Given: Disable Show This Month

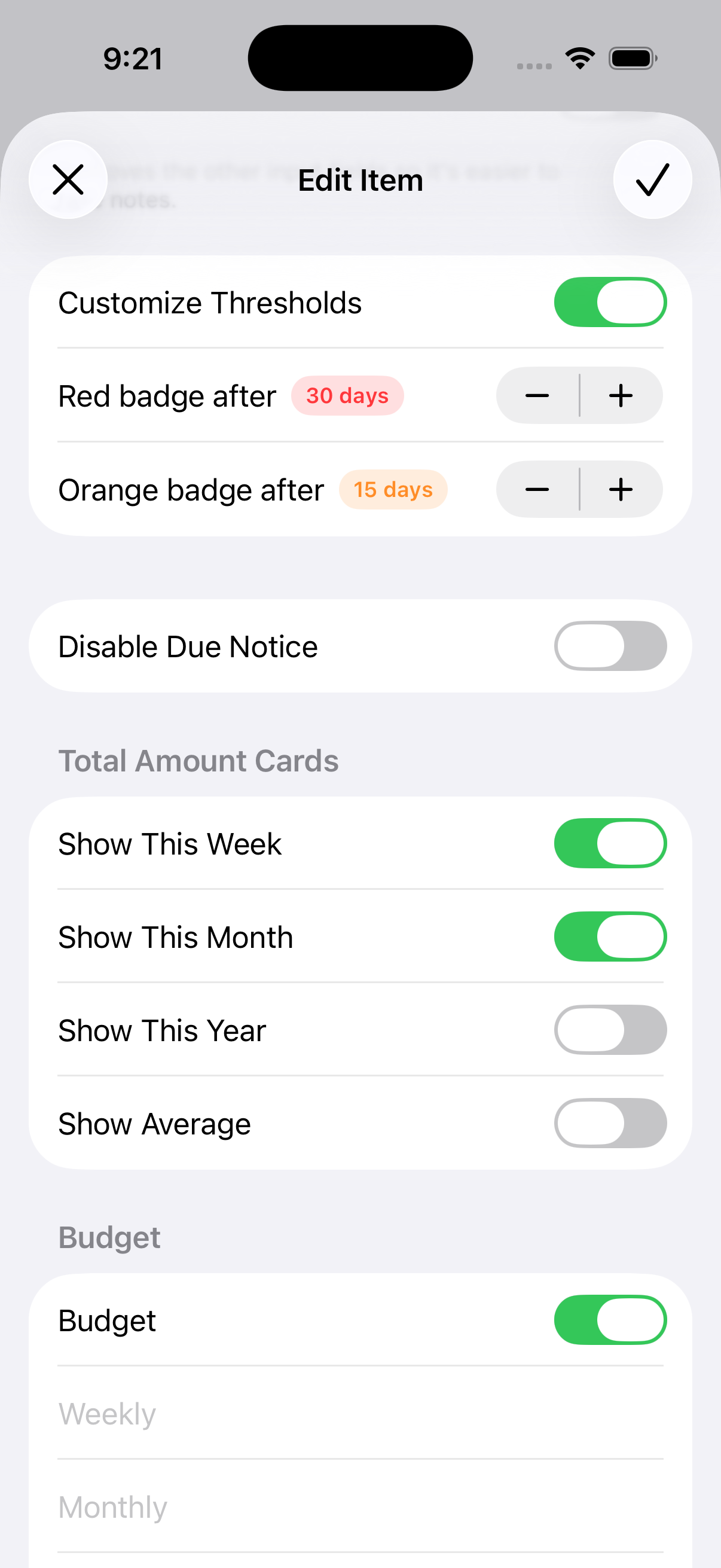Looking at the screenshot, I should point(610,936).
